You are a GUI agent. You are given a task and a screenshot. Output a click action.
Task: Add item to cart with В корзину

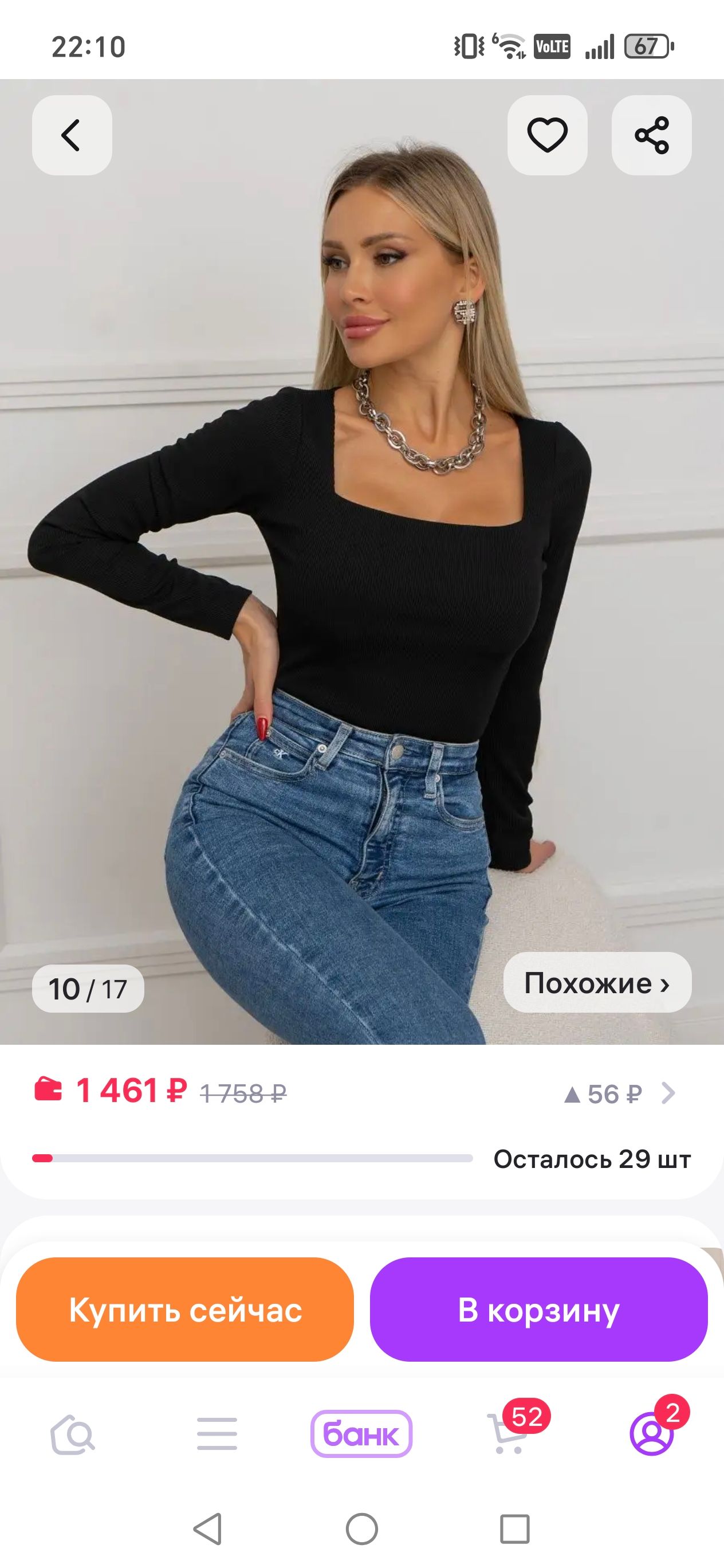point(538,1310)
